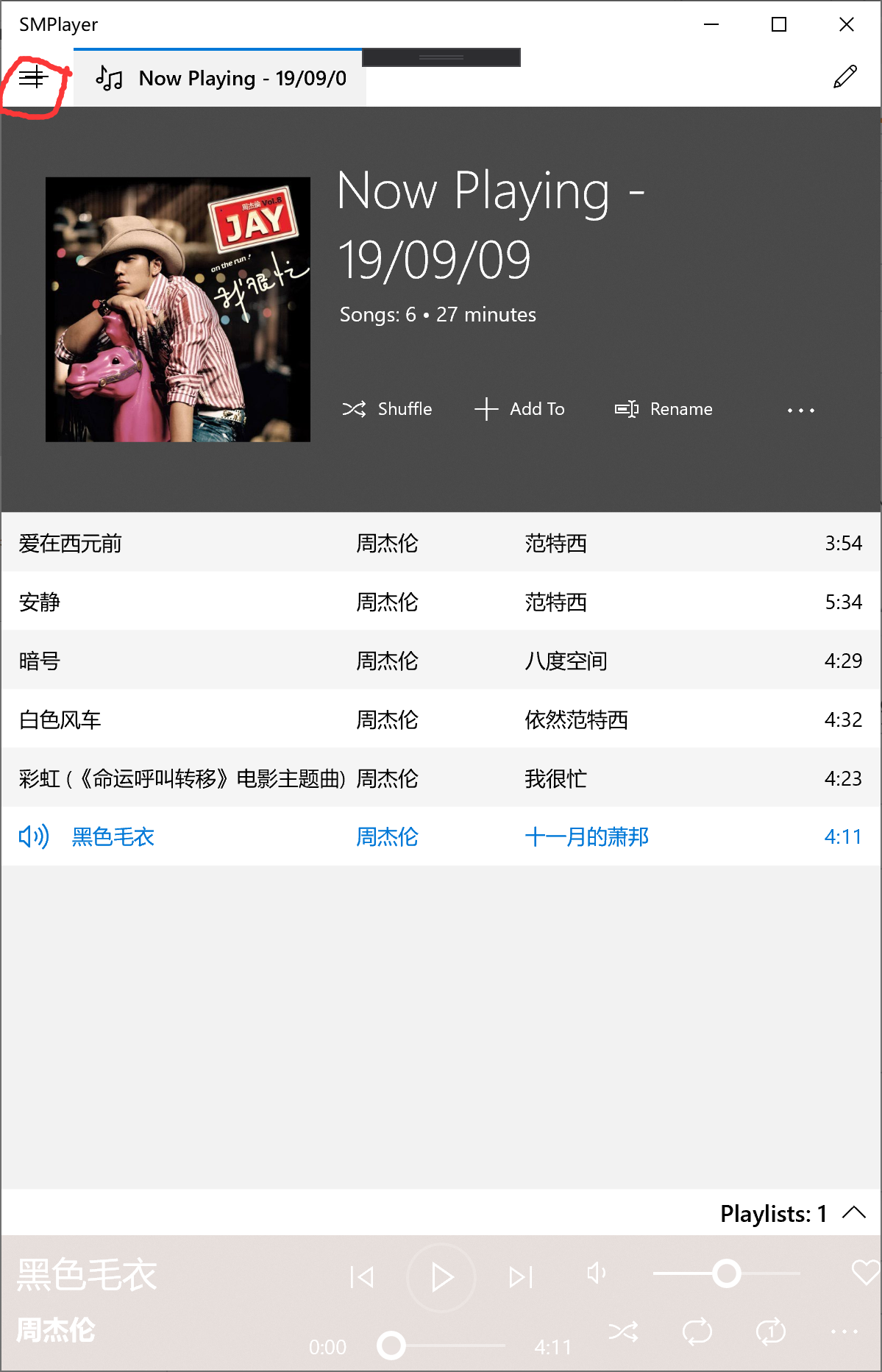The height and width of the screenshot is (1372, 882).
Task: Mute the volume speaker icon
Action: (596, 1273)
